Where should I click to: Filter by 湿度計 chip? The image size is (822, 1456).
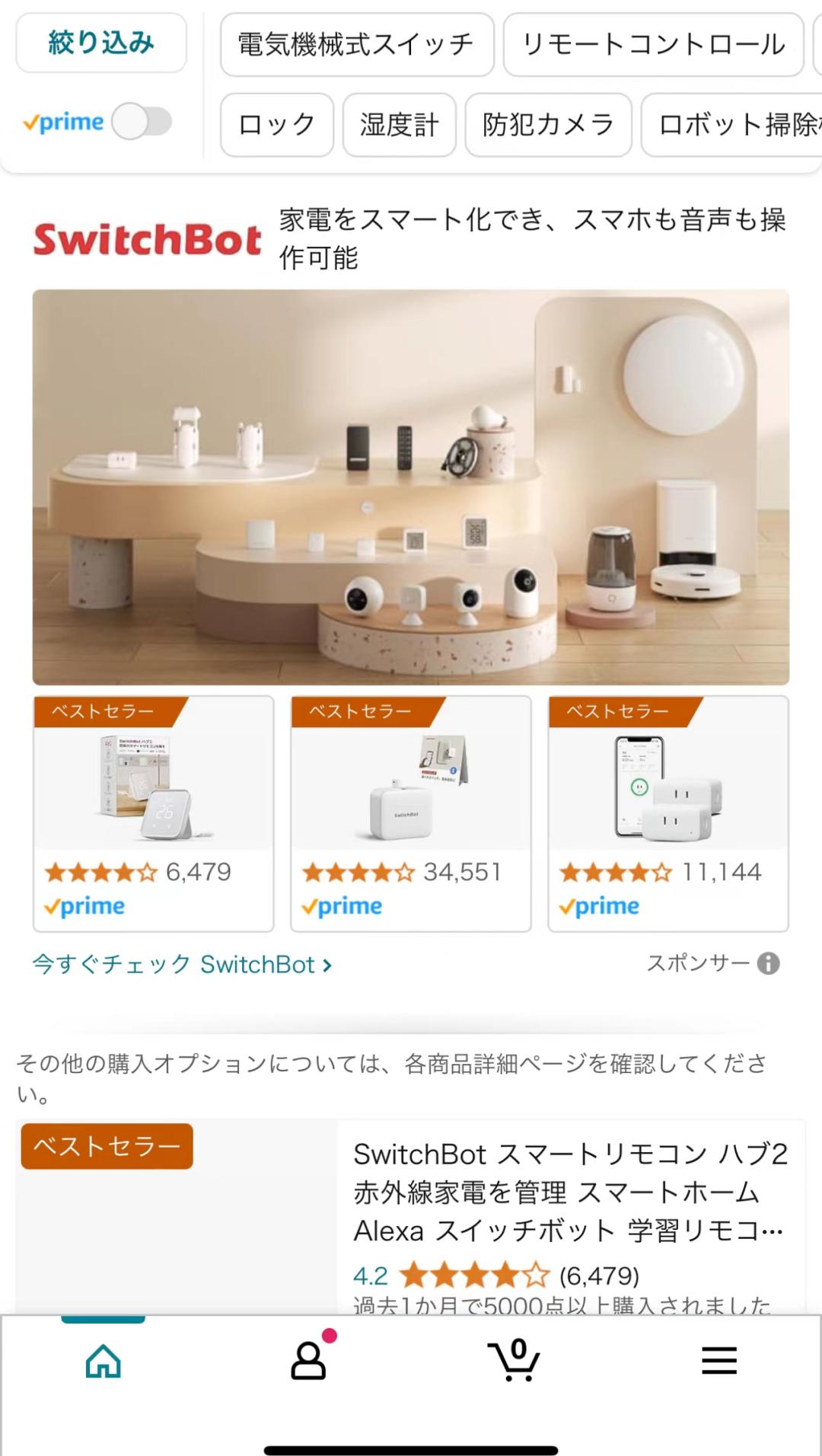coord(399,125)
